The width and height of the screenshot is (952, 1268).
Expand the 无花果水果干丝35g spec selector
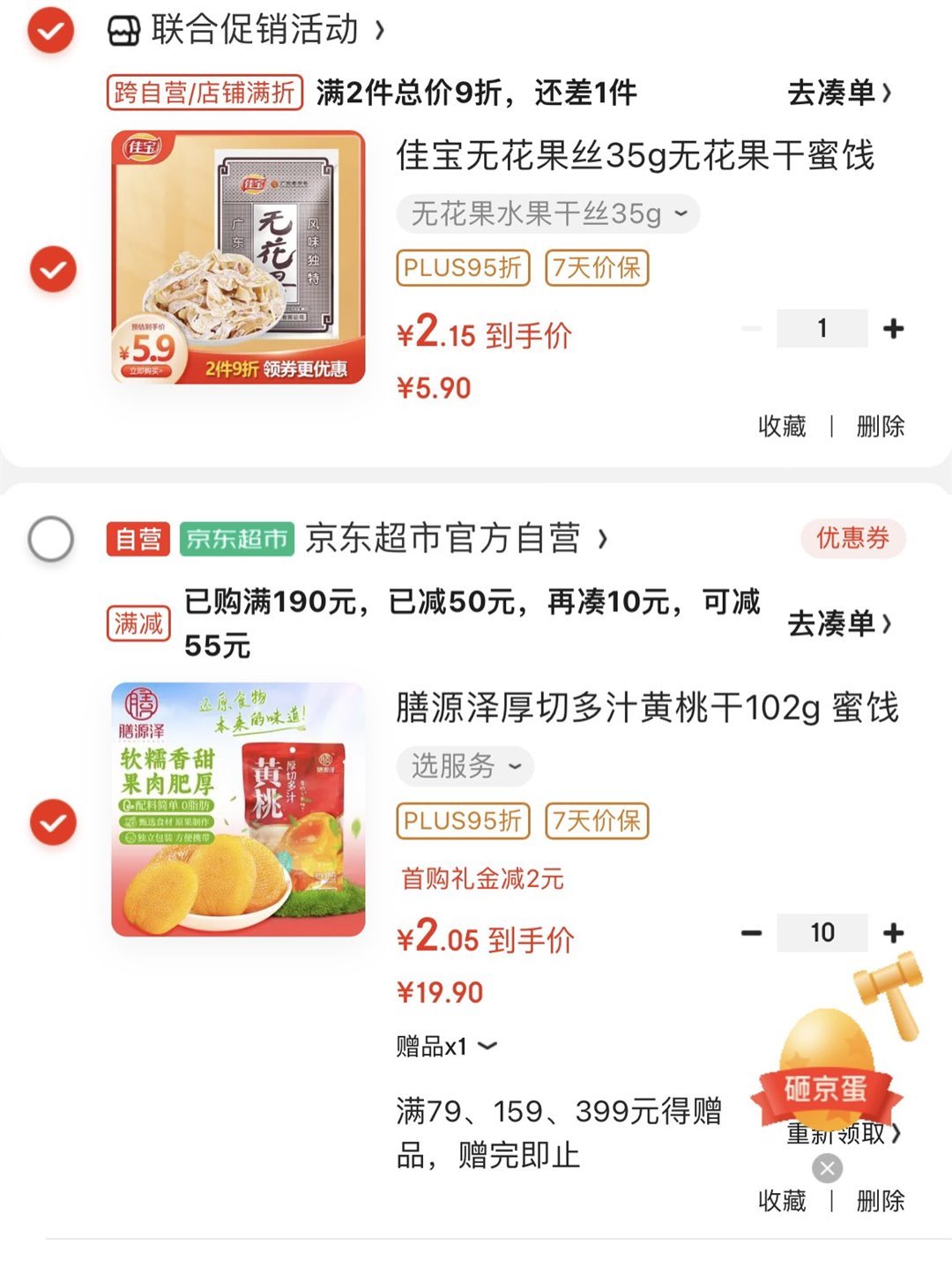click(548, 213)
